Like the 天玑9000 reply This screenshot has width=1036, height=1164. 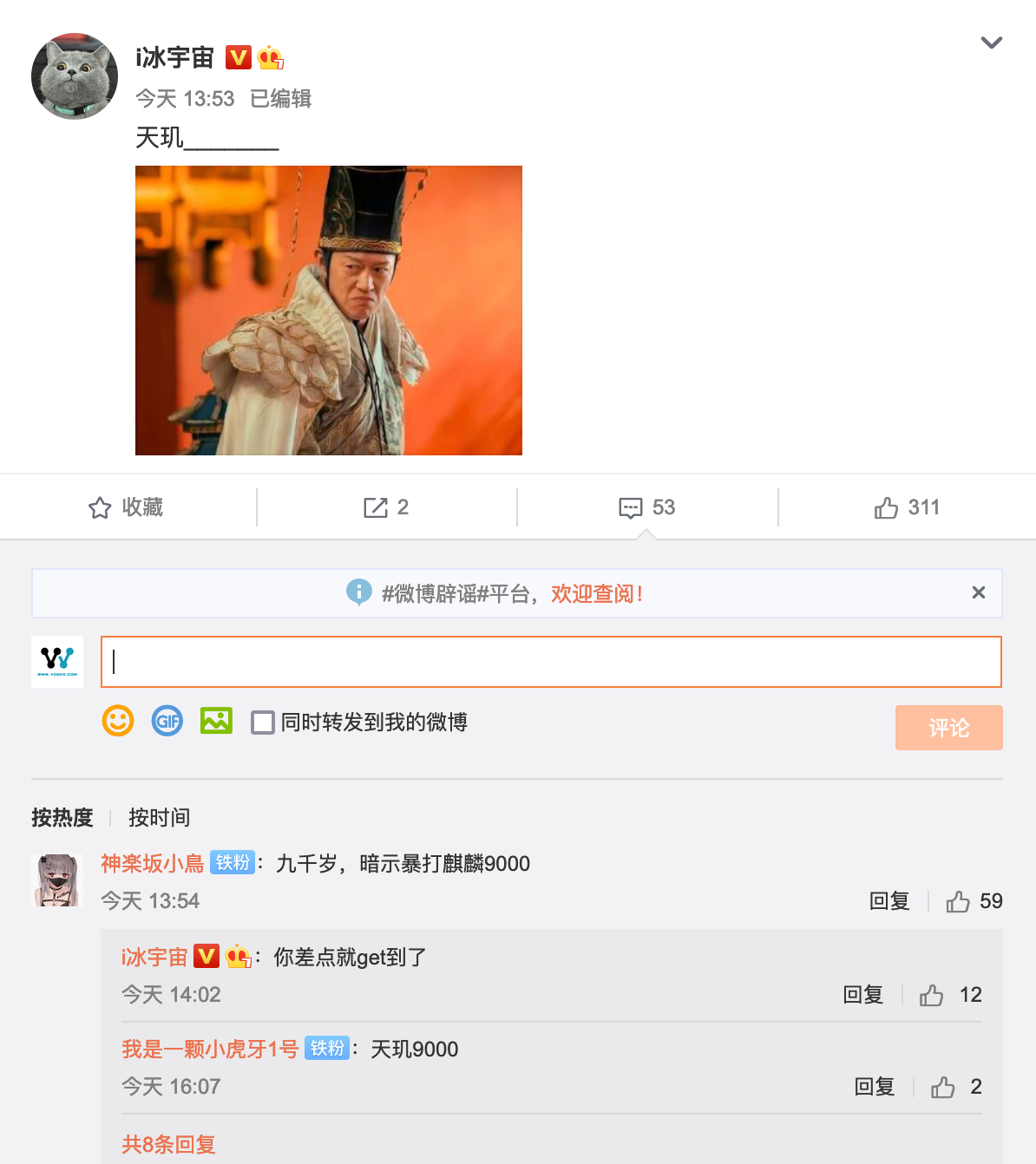coord(942,1087)
